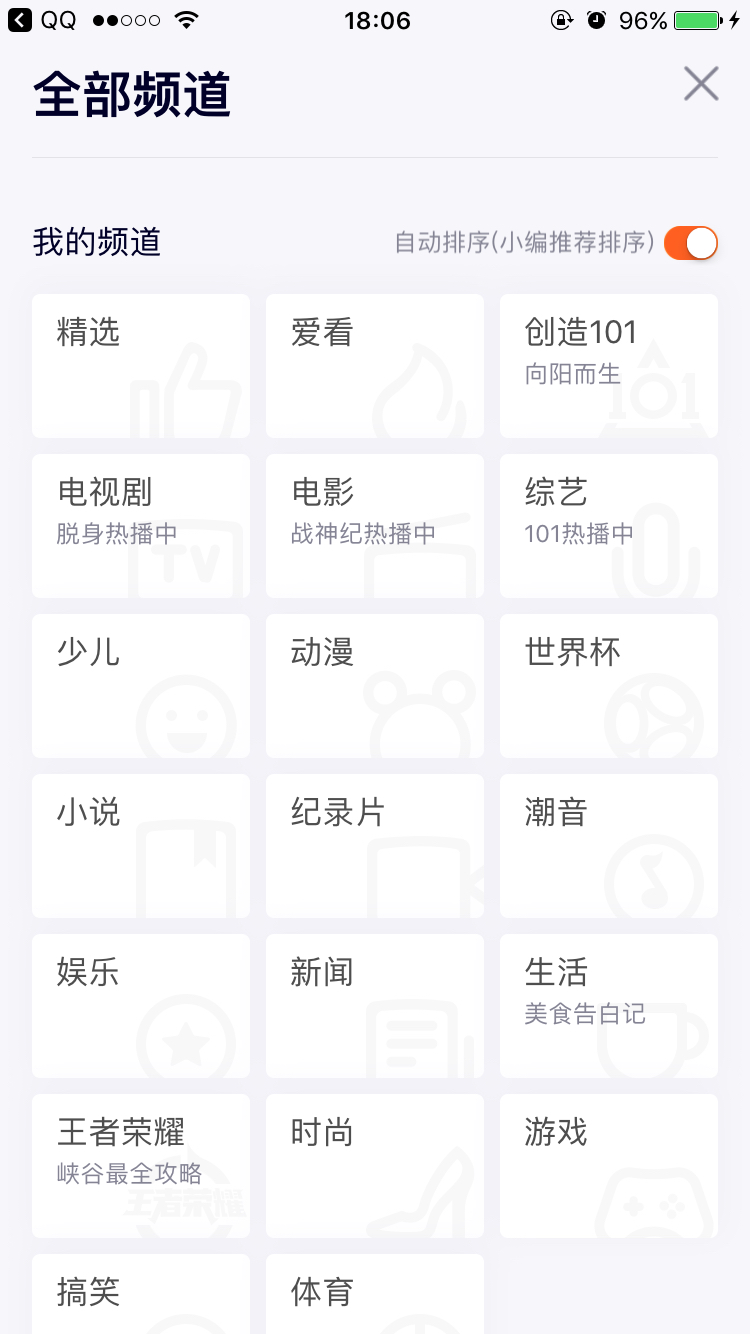Open the 少儿 channel
The image size is (750, 1334).
pyautogui.click(x=141, y=686)
